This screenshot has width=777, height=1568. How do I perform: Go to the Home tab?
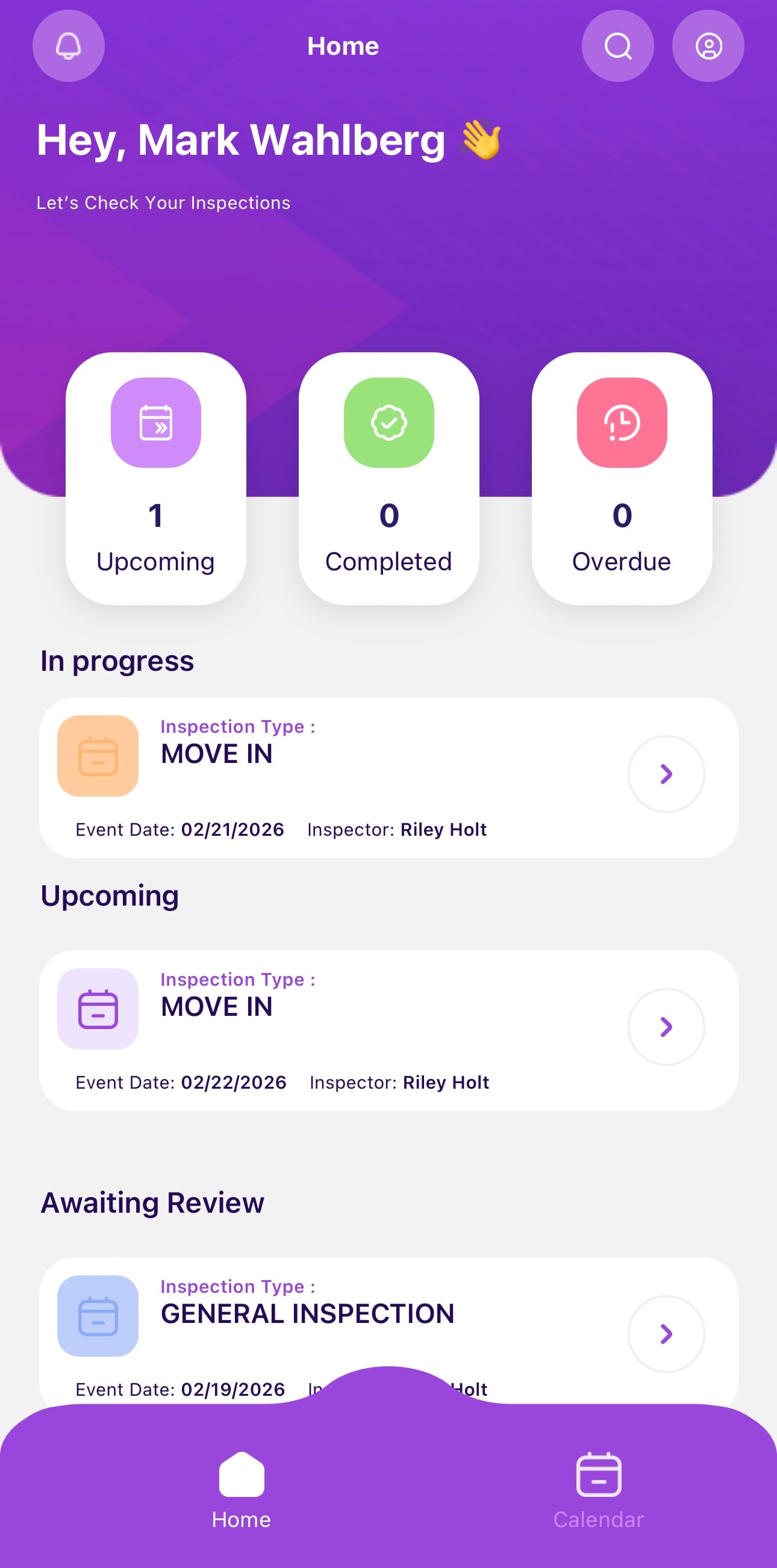[241, 1491]
